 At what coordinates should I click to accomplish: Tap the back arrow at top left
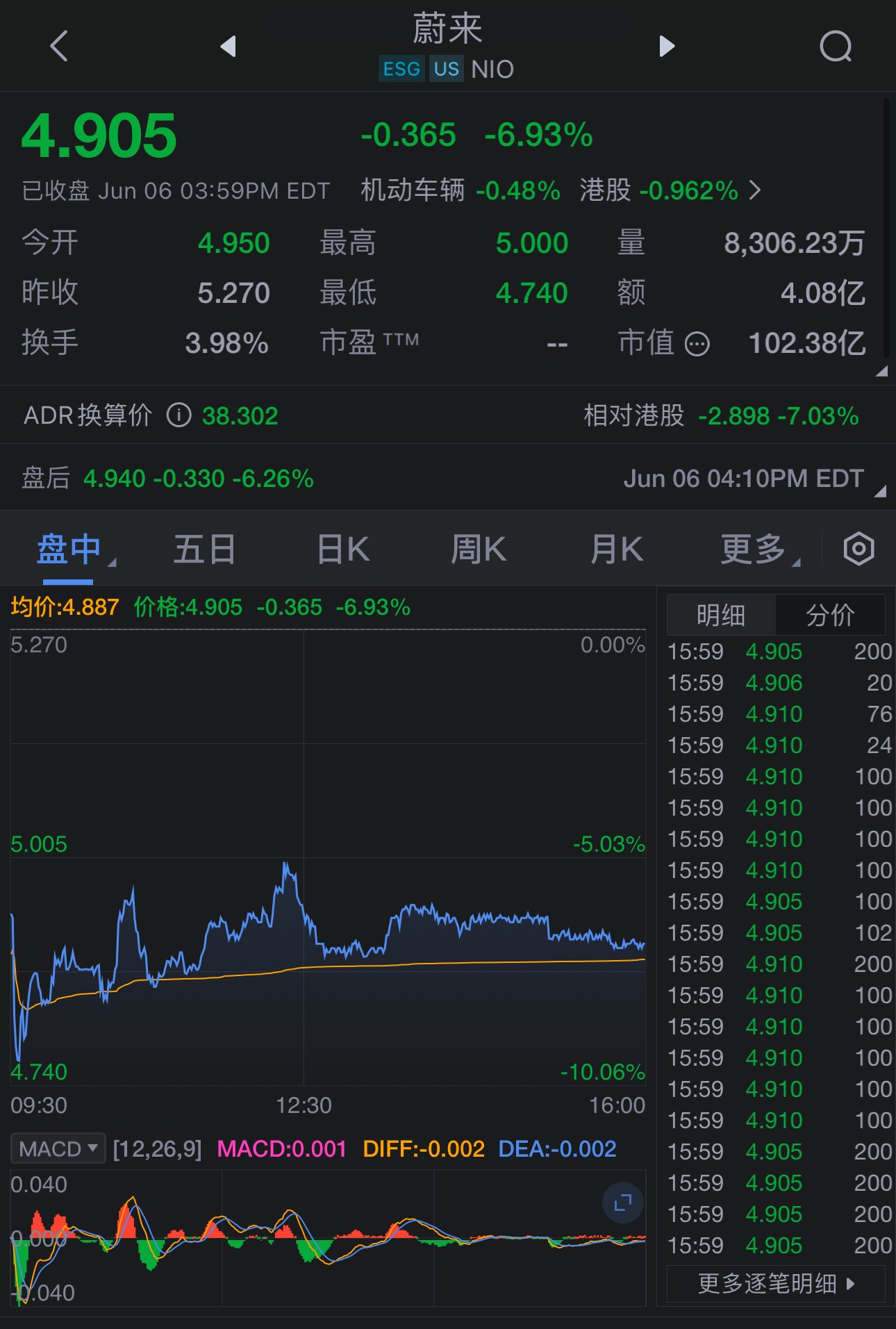click(58, 47)
